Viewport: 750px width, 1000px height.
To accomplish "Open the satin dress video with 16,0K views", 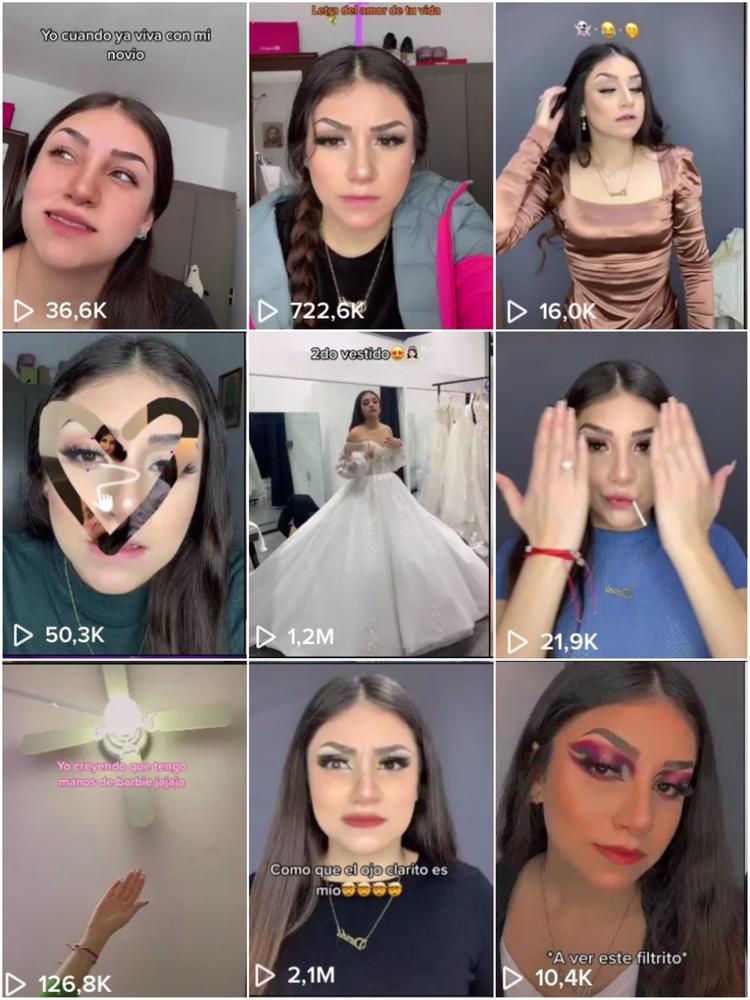I will (621, 165).
